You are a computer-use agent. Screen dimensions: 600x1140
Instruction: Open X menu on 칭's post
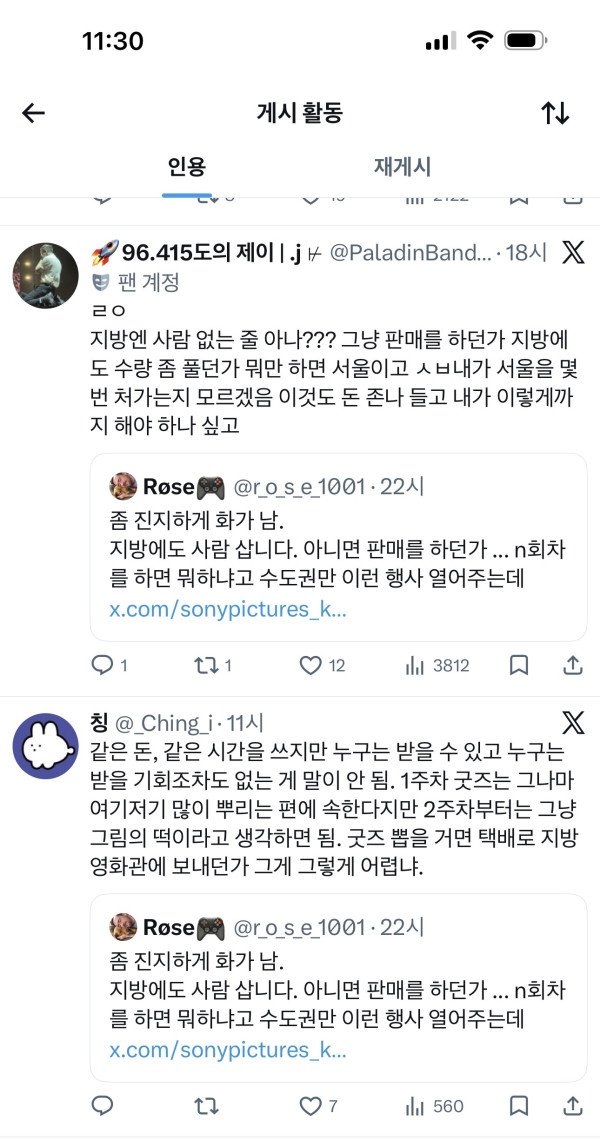(x=573, y=722)
